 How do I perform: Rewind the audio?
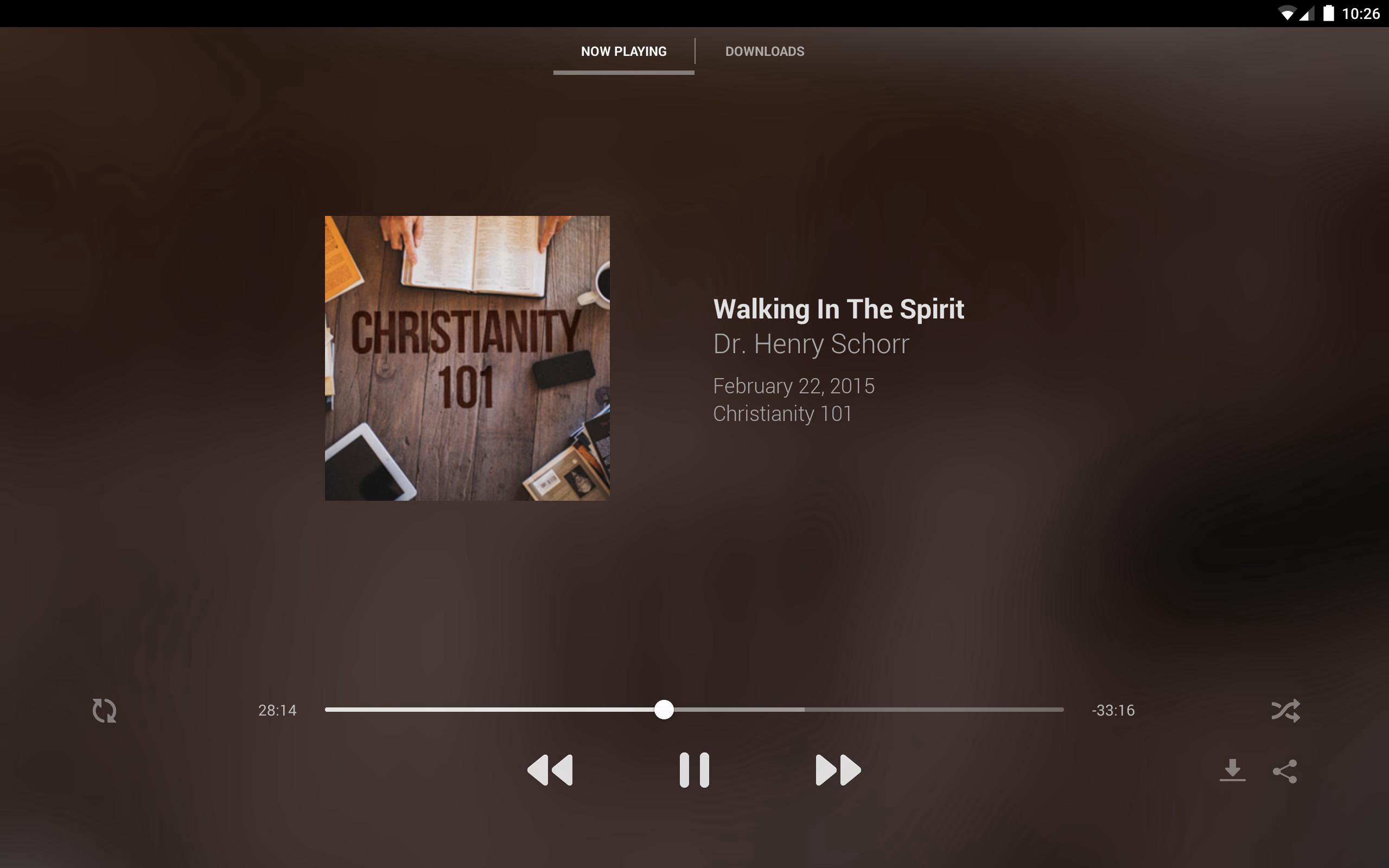pyautogui.click(x=550, y=770)
